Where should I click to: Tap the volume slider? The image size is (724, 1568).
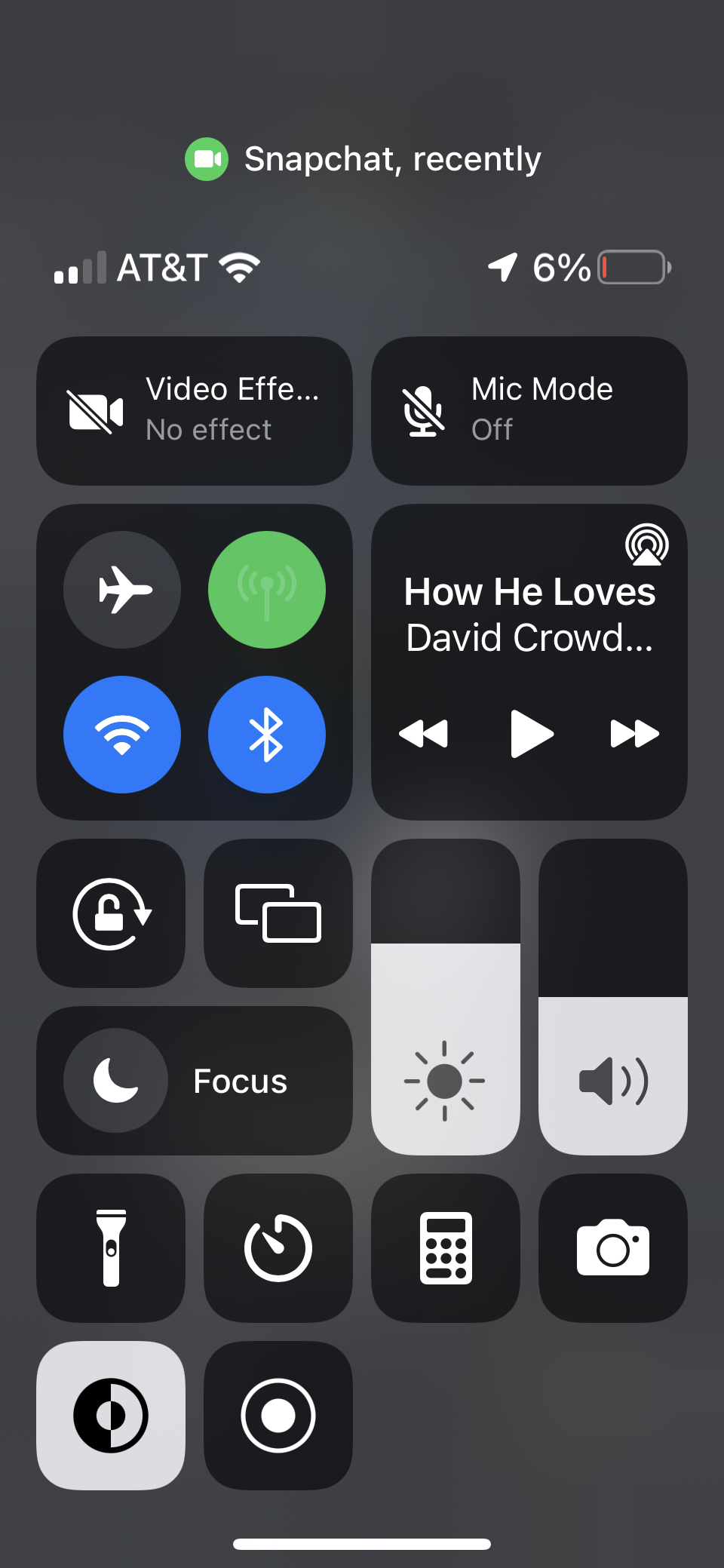(612, 997)
